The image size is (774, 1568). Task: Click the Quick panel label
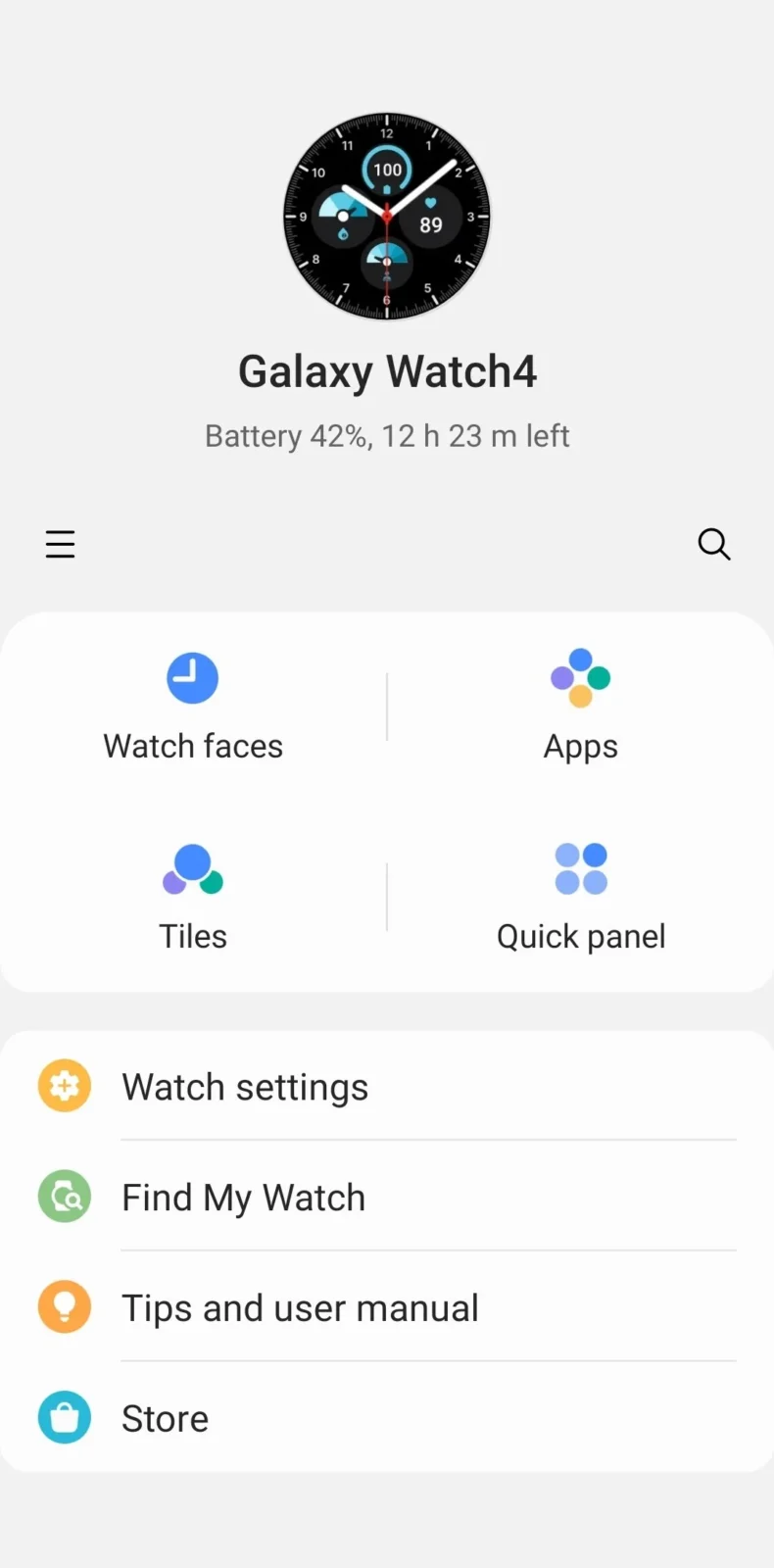click(580, 935)
